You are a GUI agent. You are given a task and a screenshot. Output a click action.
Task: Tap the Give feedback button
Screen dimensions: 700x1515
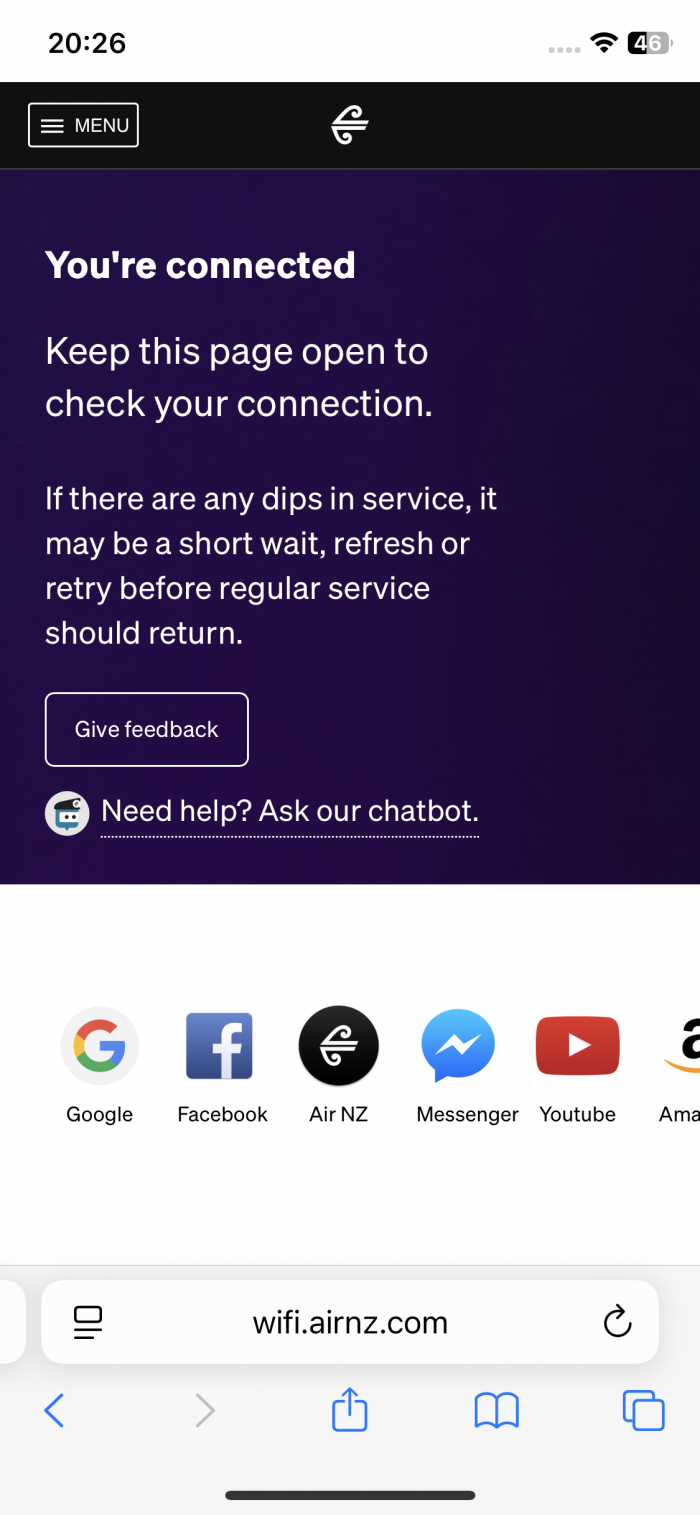(147, 729)
